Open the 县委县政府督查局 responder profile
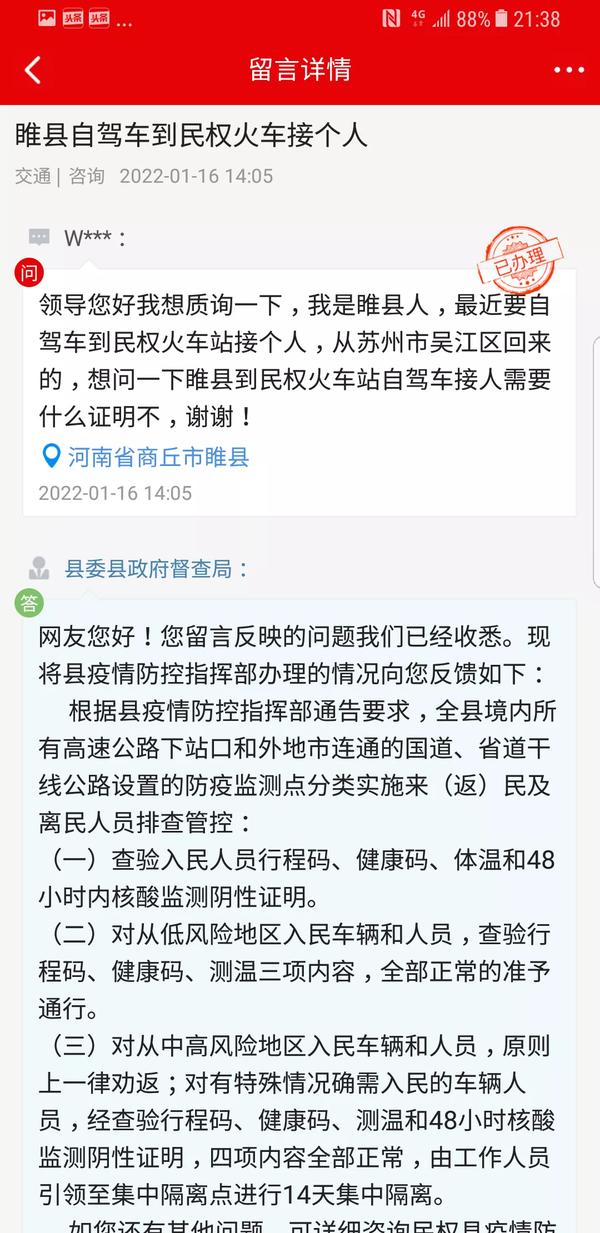600x1233 pixels. click(154, 569)
